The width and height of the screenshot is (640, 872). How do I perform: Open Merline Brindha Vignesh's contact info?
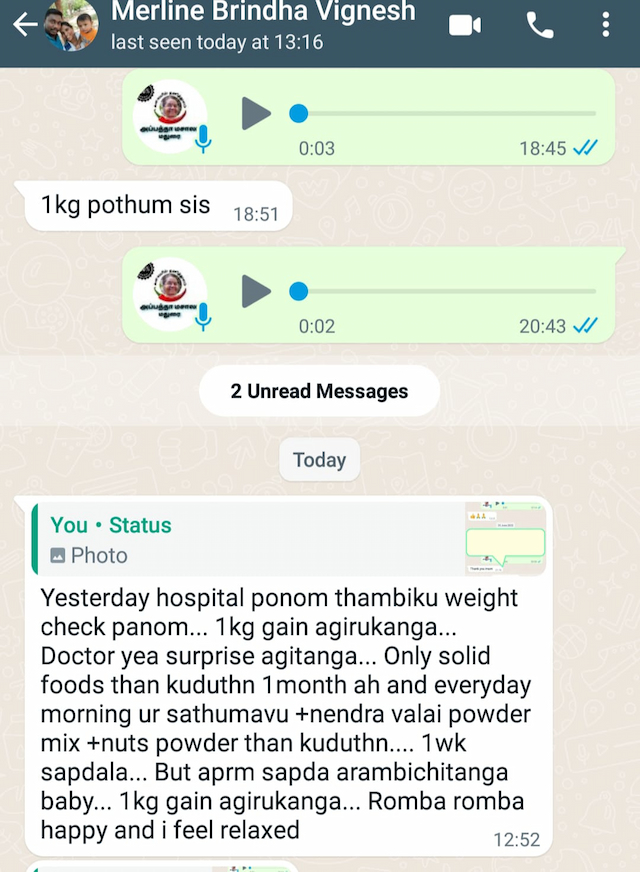click(x=262, y=26)
